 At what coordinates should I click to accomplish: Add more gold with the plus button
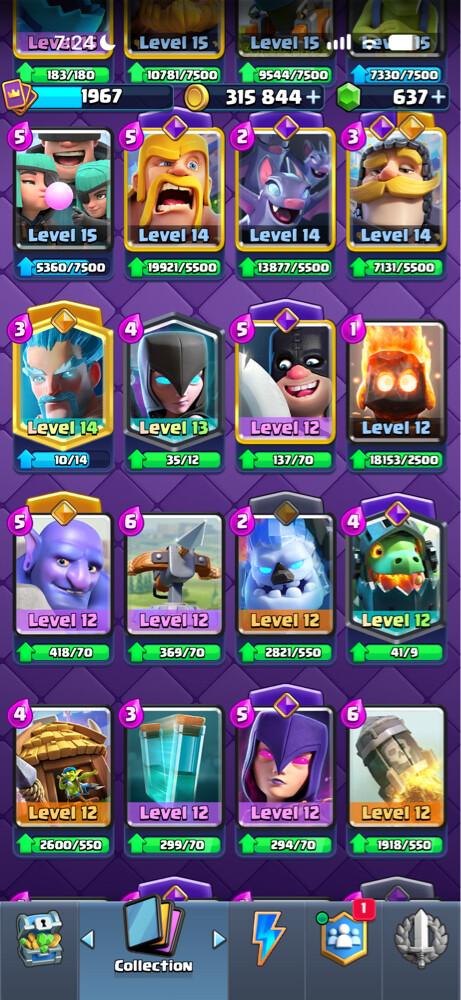[x=311, y=97]
